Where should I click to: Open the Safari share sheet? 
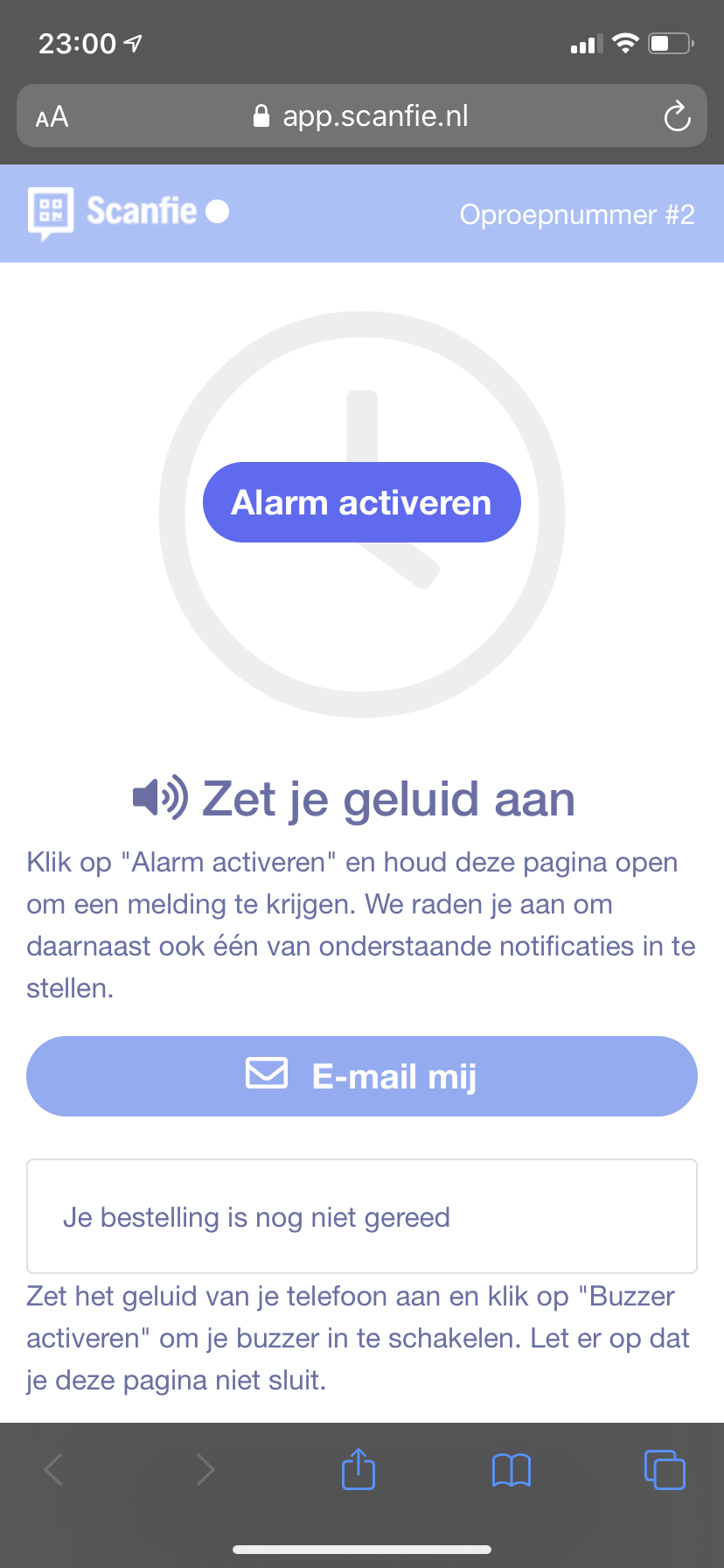point(359,1469)
